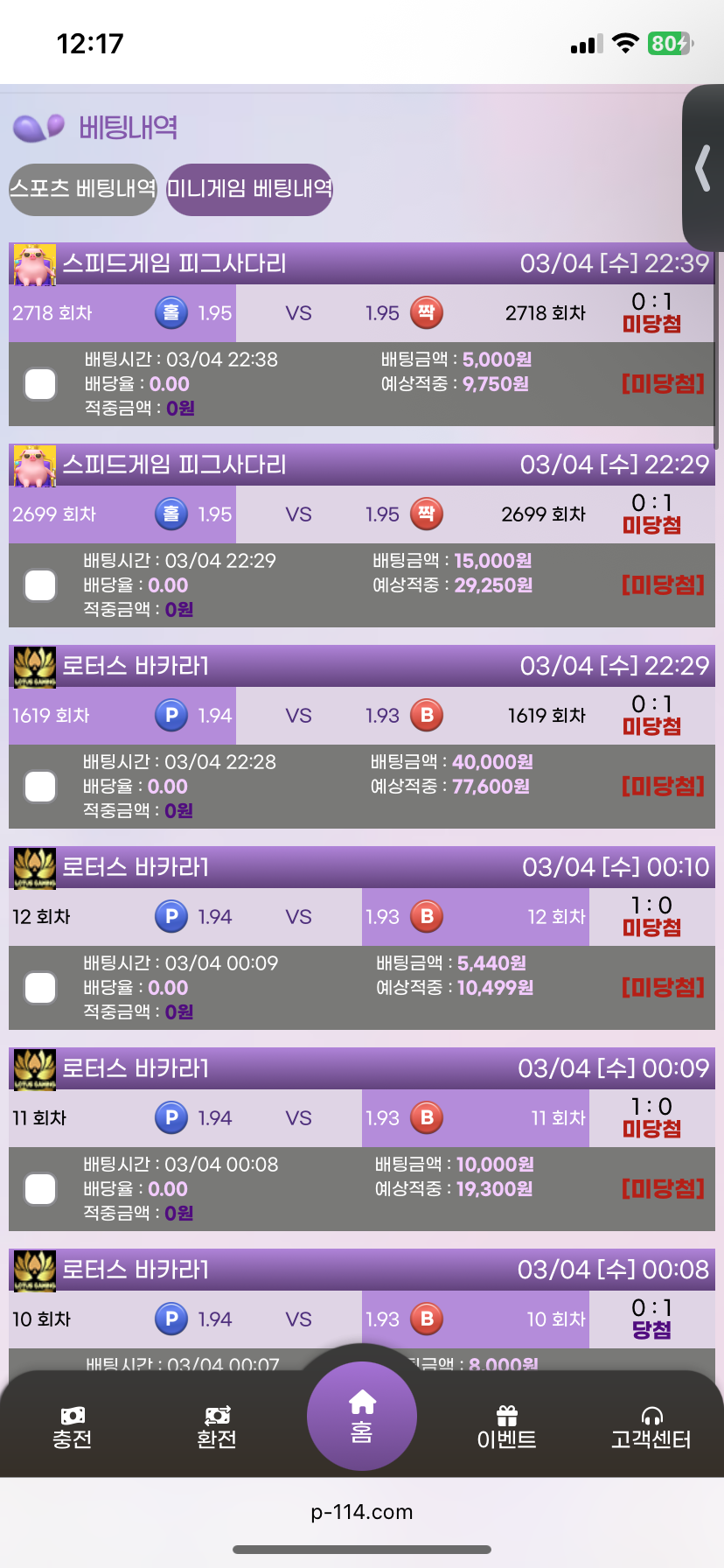
Task: Open 고객센터 support
Action: coord(651,1428)
